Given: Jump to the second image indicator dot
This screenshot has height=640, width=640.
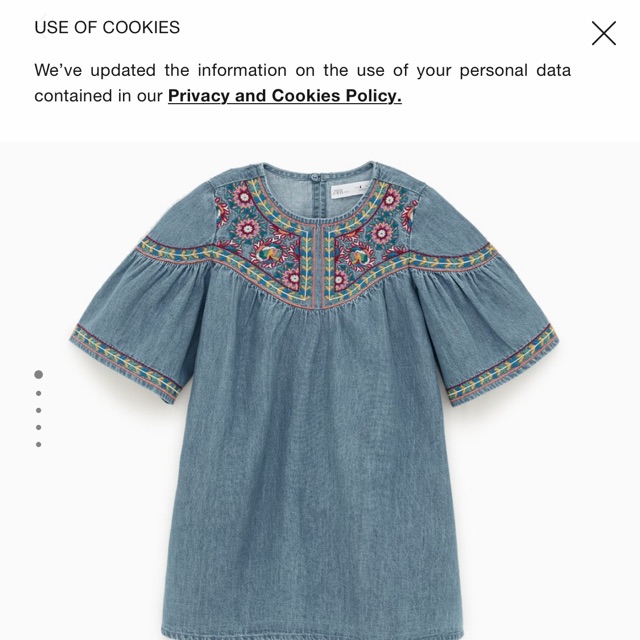Looking at the screenshot, I should (39, 393).
